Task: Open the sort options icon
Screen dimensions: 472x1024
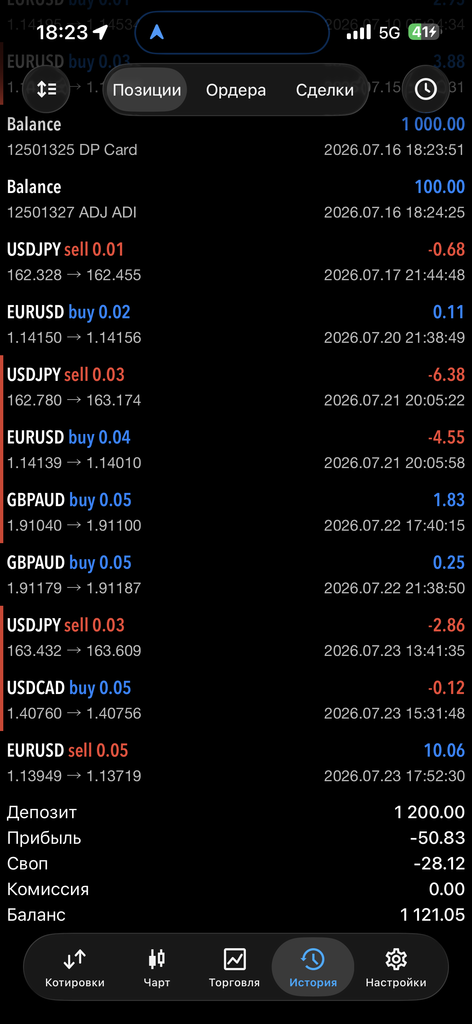Action: tap(46, 89)
